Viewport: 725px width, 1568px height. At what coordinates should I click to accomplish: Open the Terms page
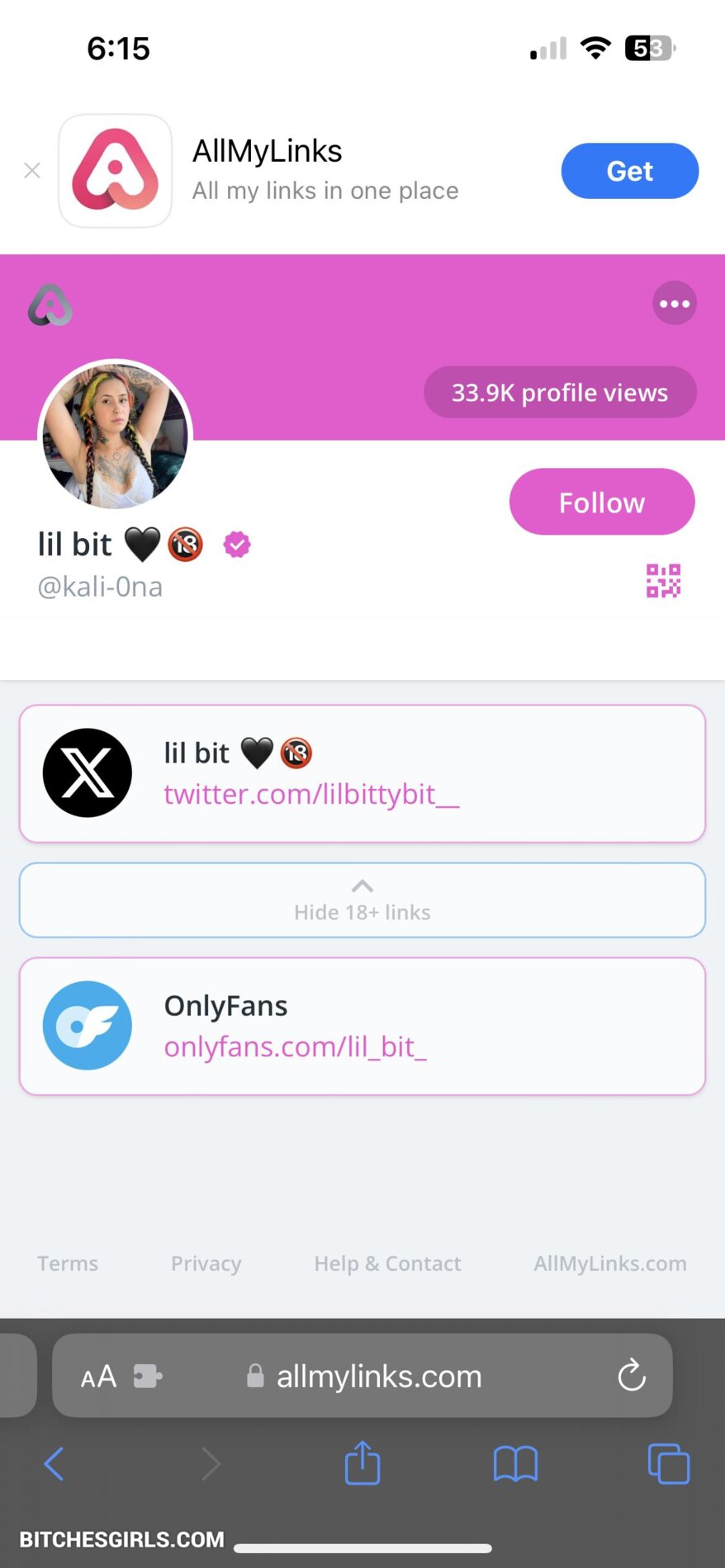[68, 1263]
